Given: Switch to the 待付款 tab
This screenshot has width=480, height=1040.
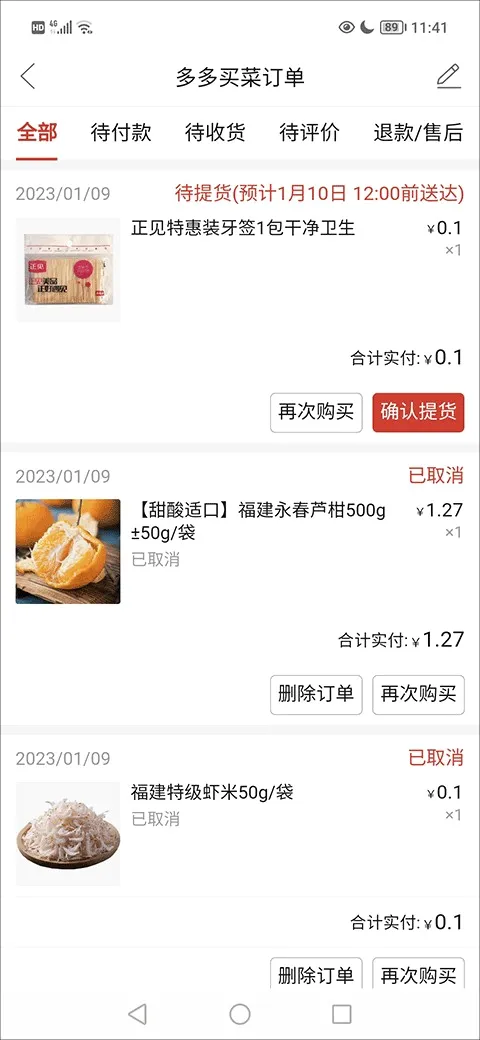Looking at the screenshot, I should click(x=121, y=132).
